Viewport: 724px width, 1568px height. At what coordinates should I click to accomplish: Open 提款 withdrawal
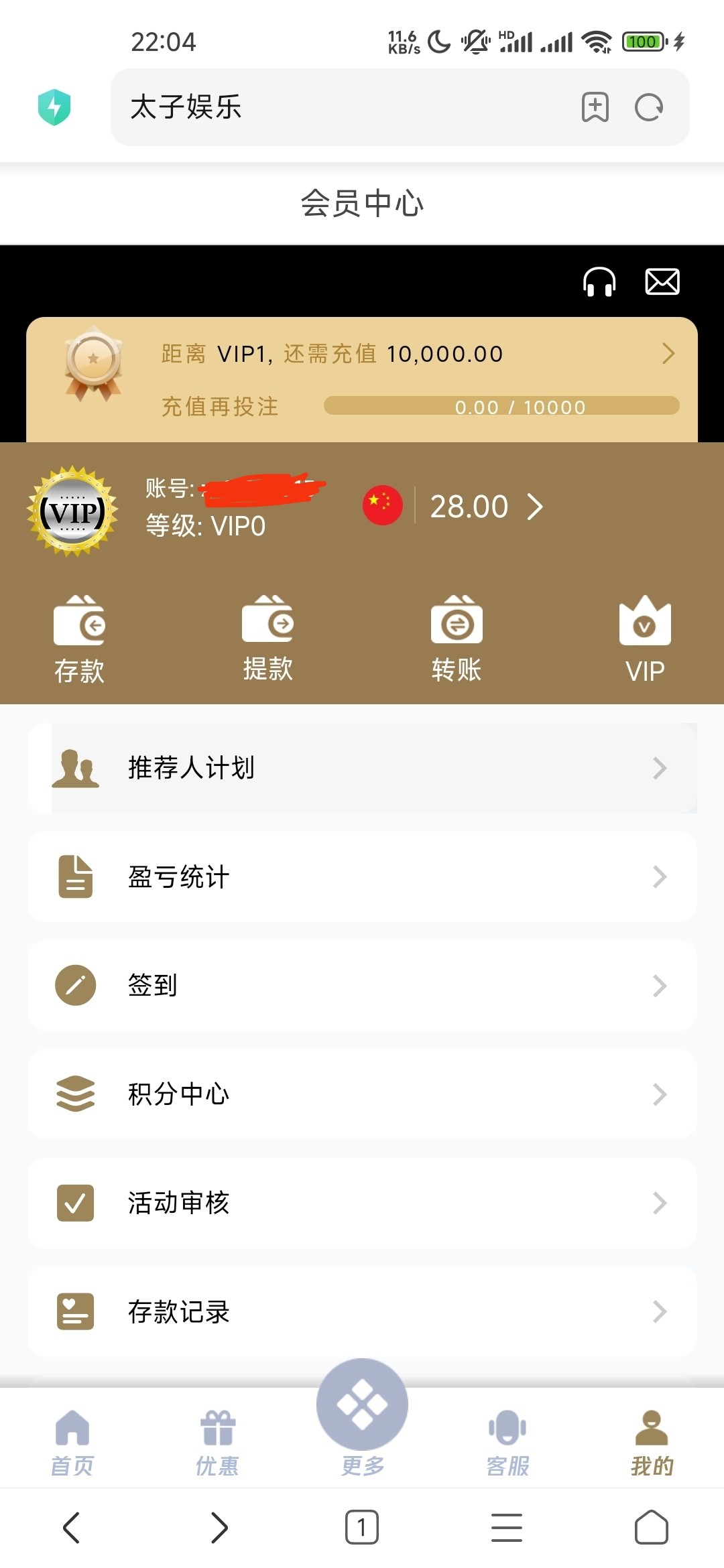pyautogui.click(x=267, y=639)
